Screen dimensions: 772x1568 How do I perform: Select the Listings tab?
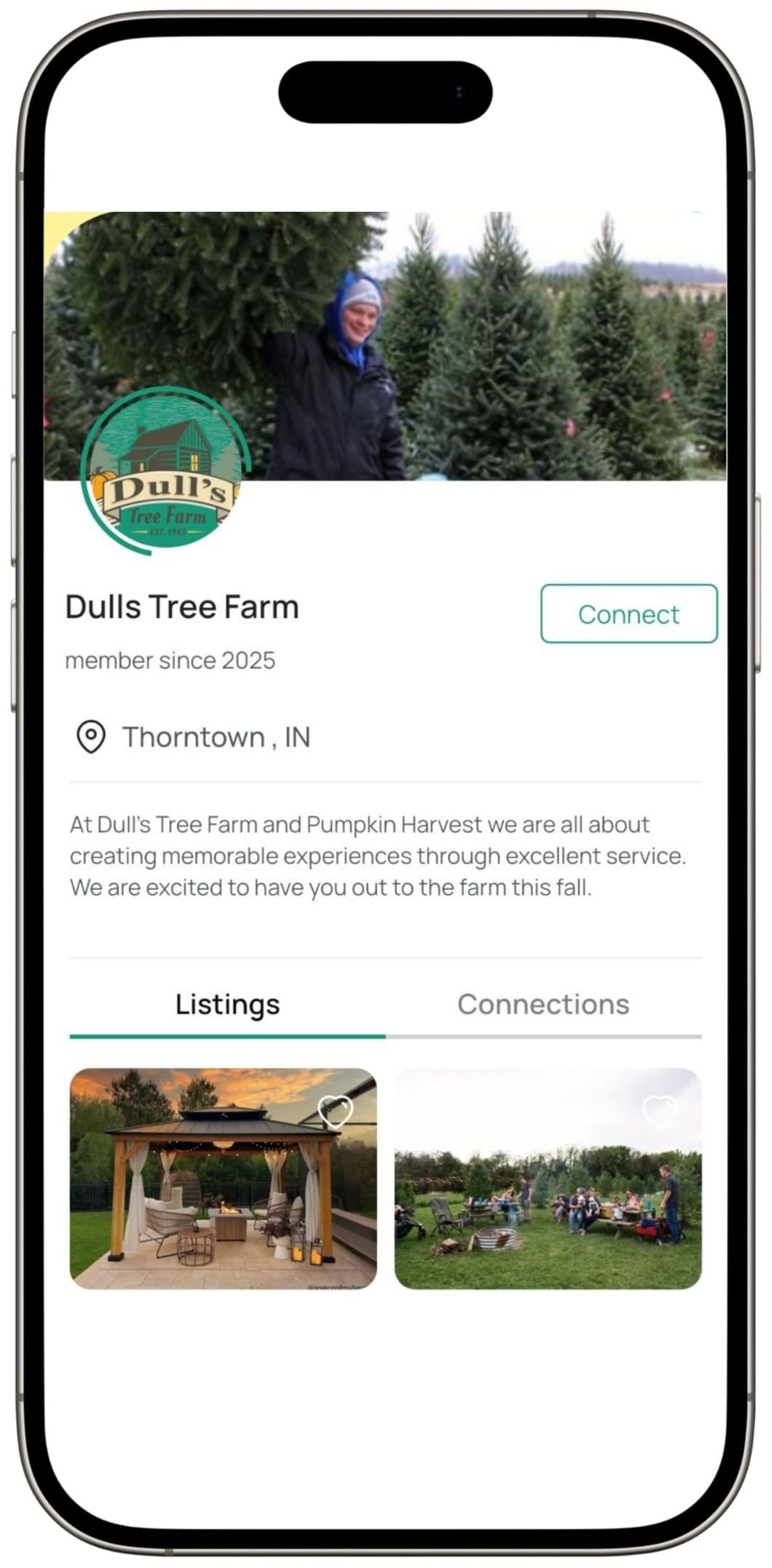click(227, 1005)
